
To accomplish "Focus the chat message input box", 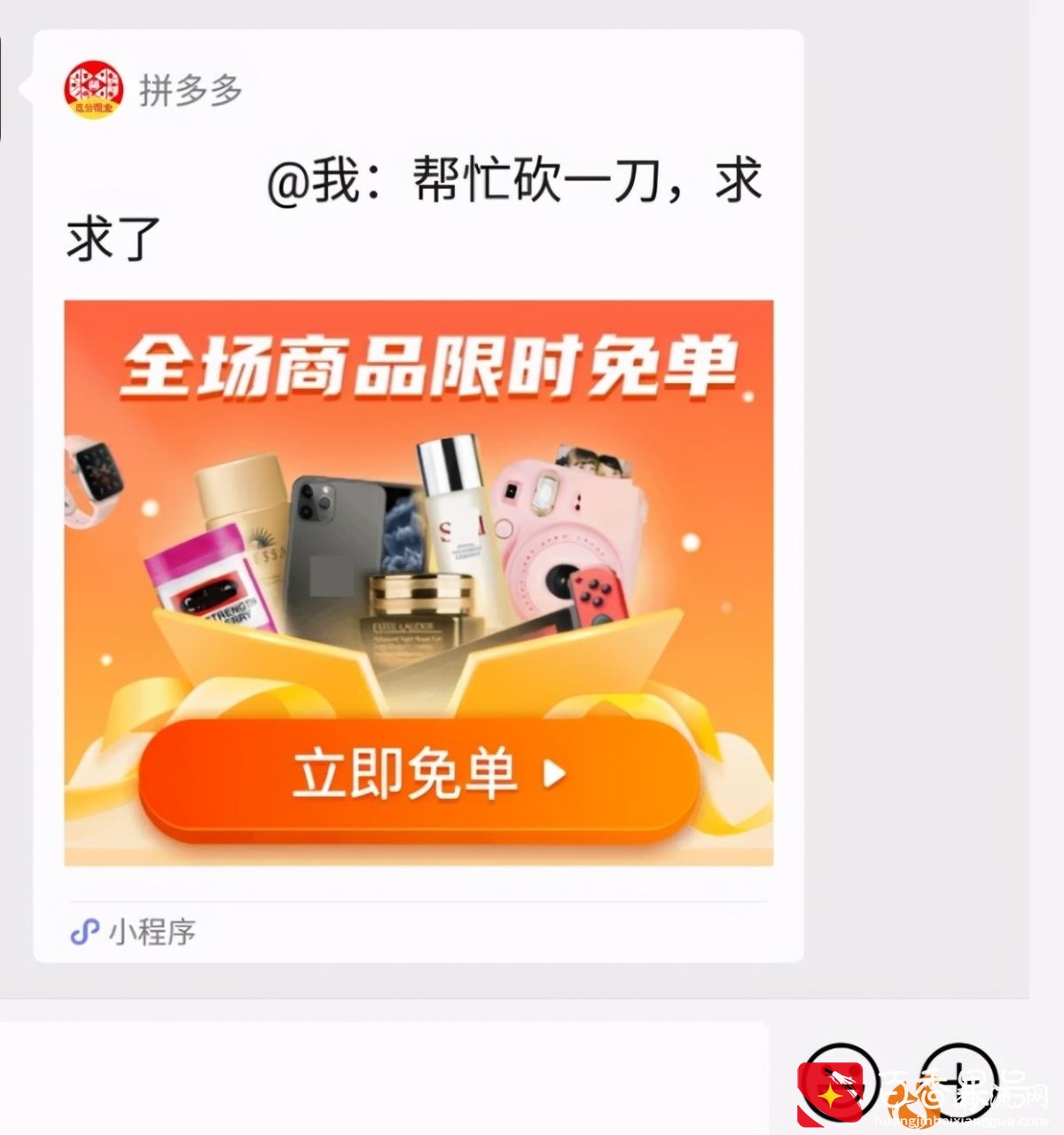I will 381,1077.
